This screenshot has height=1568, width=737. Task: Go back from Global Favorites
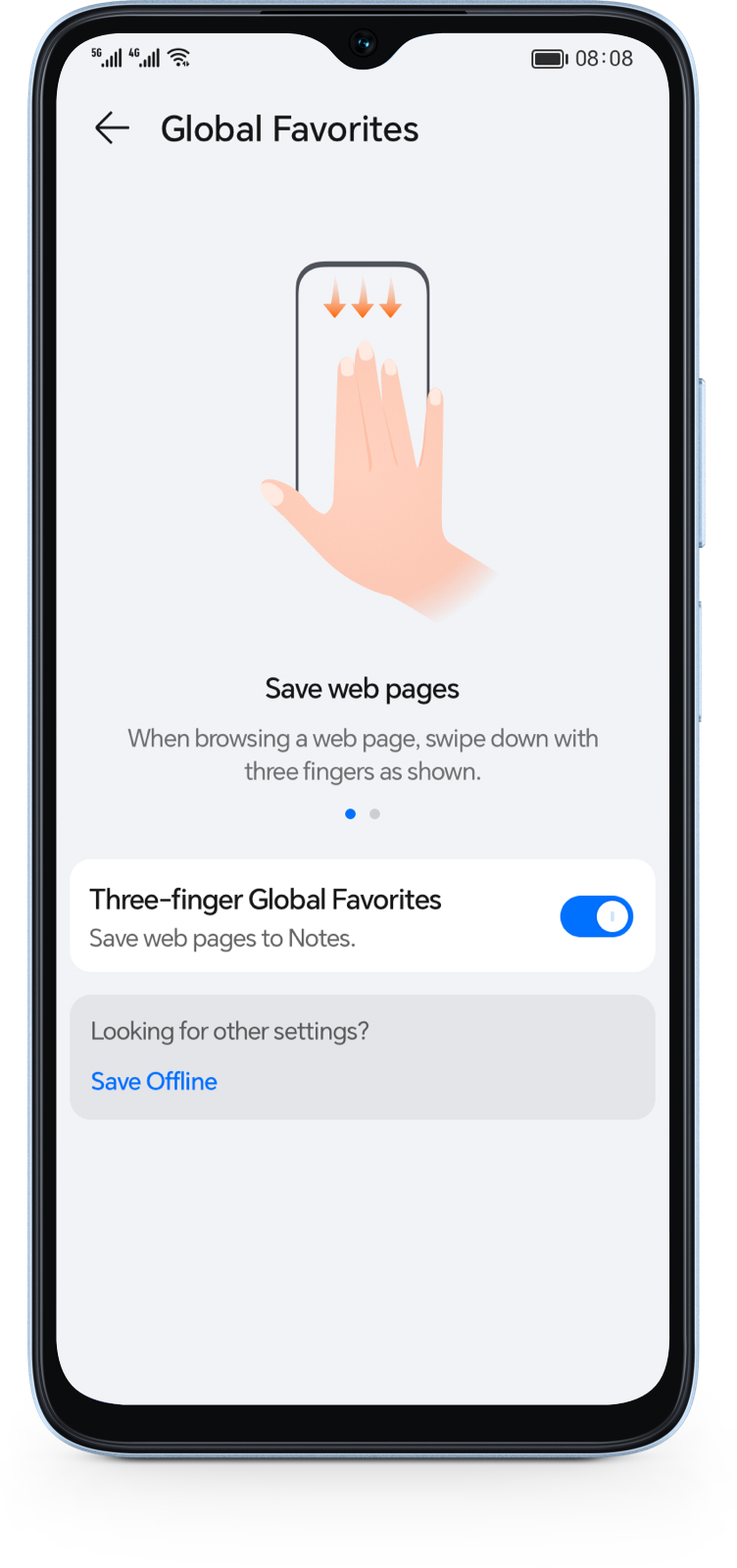coord(112,128)
